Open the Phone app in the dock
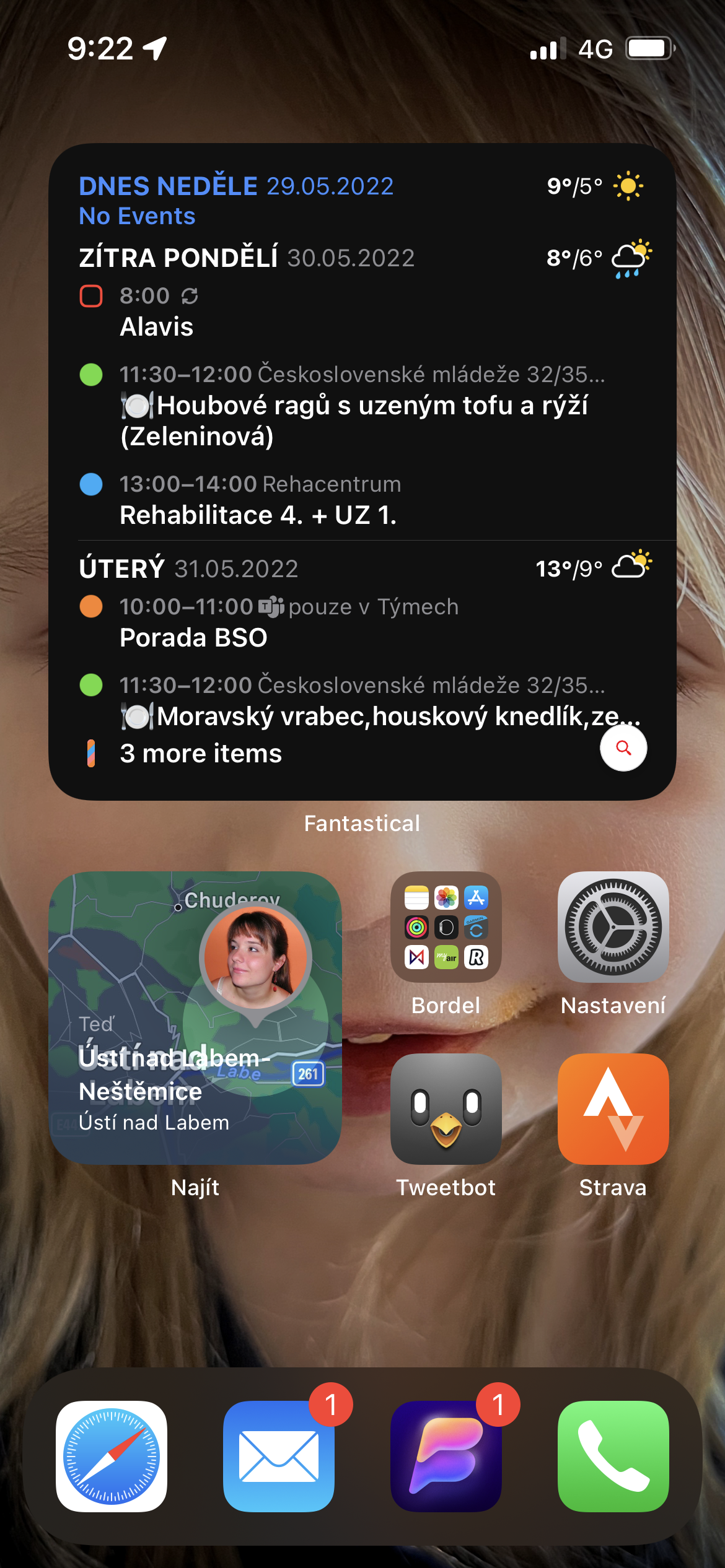 (x=613, y=1456)
